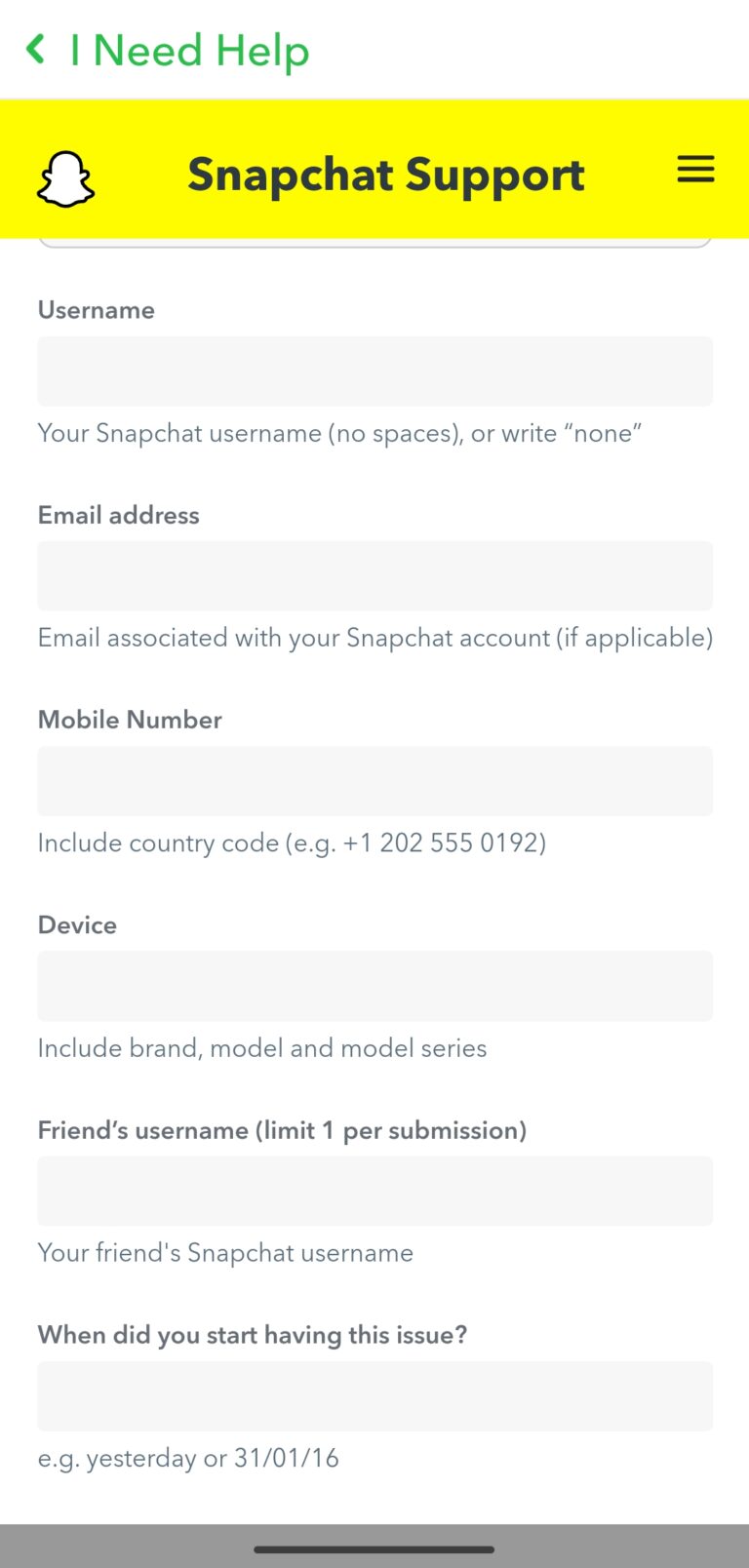Click the date example hint text
Image resolution: width=749 pixels, height=1568 pixels.
pyautogui.click(x=188, y=1458)
